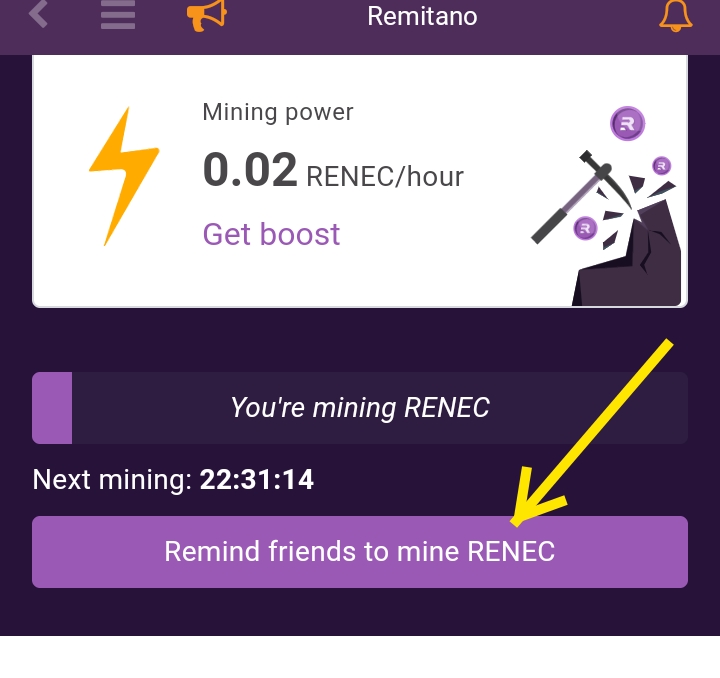Image resolution: width=720 pixels, height=678 pixels.
Task: Open the hamburger menu
Action: coord(118,16)
